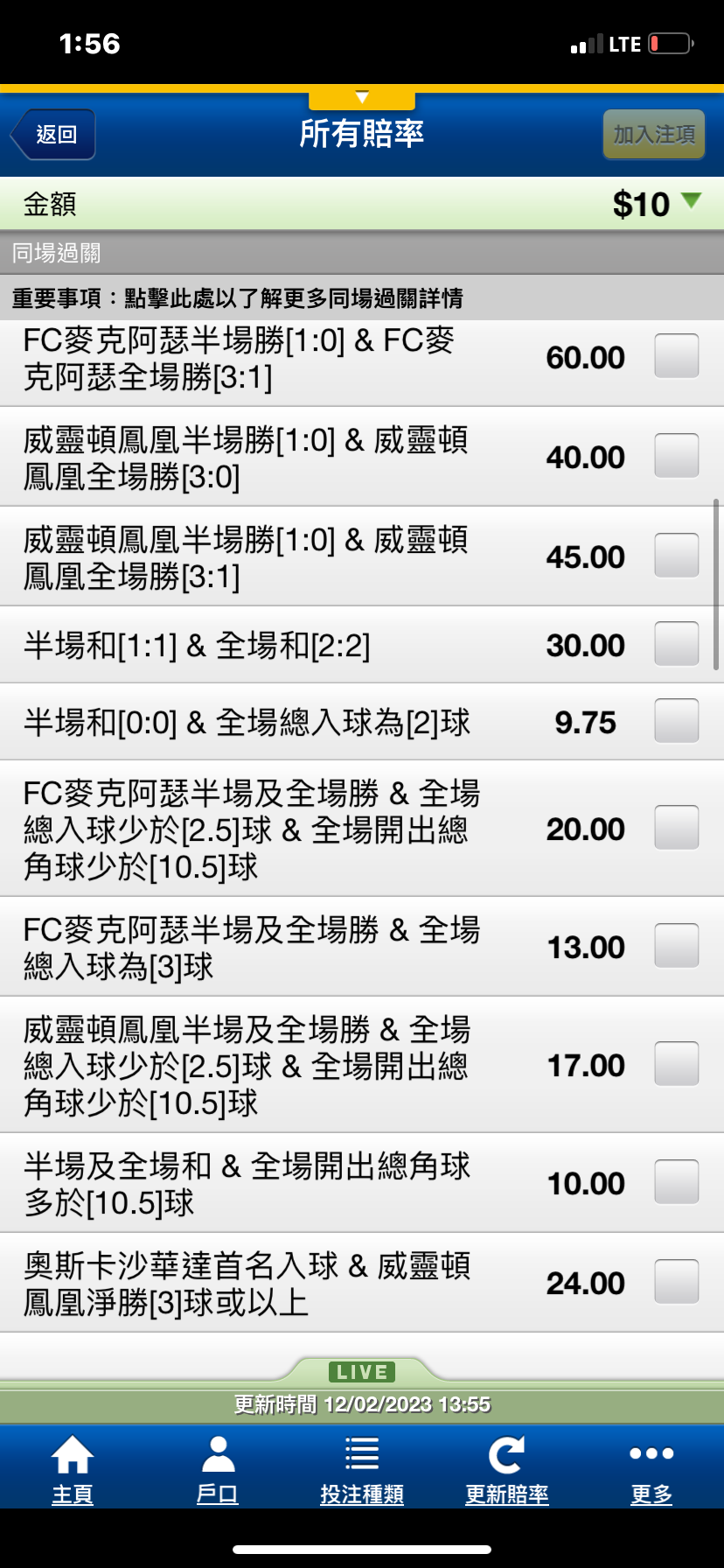Tick the 10.00 odds checkbox
The height and width of the screenshot is (1568, 724).
677,1181
